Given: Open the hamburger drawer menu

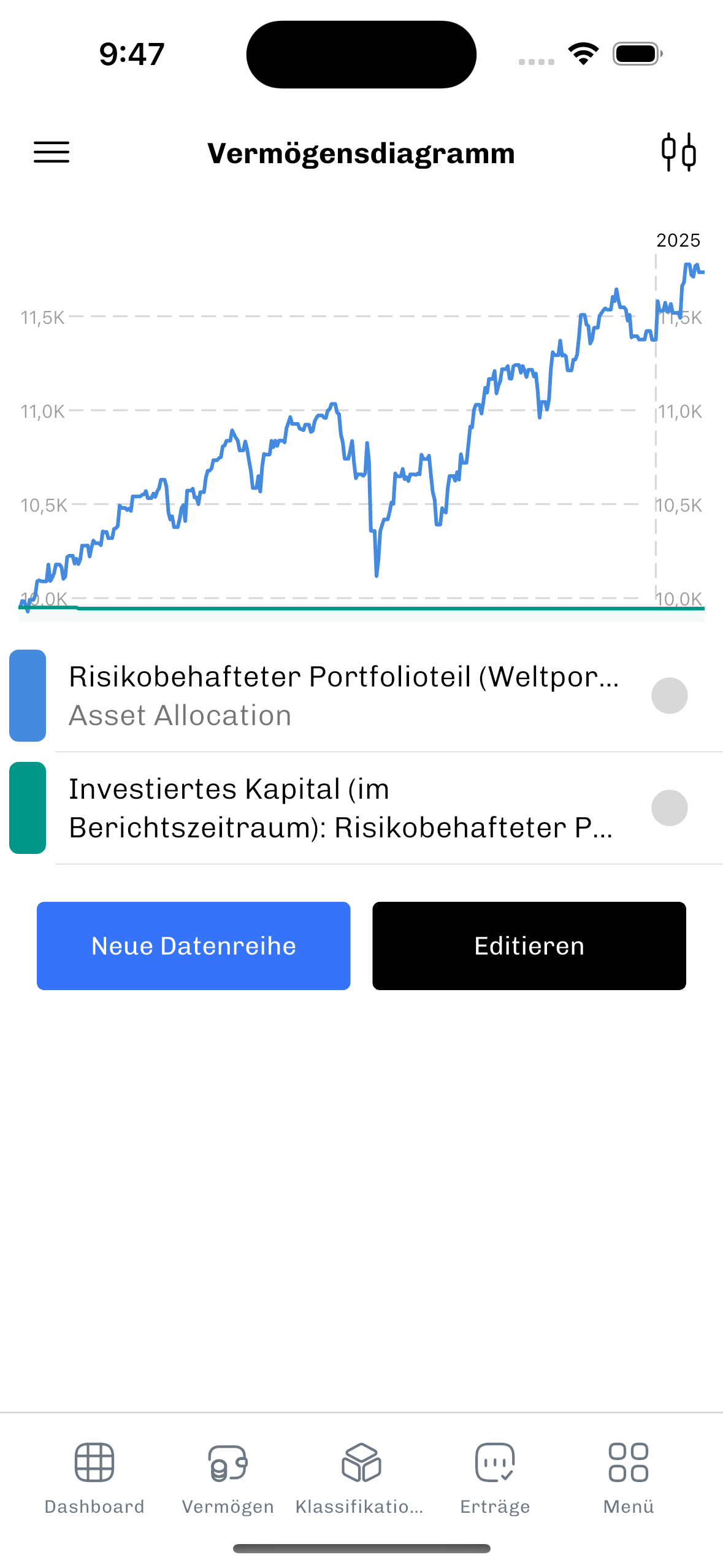Looking at the screenshot, I should click(x=52, y=152).
